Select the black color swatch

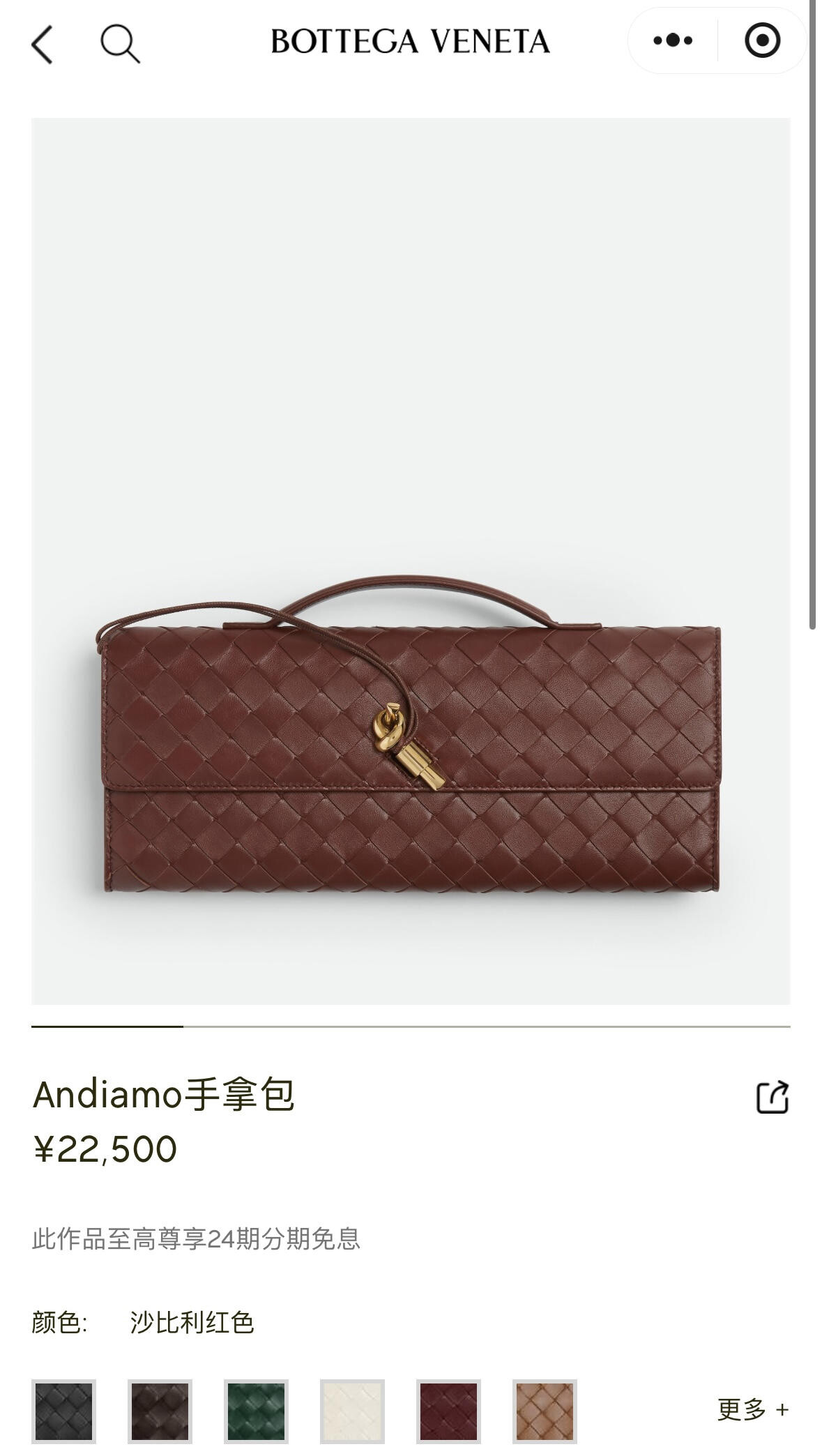click(x=63, y=1411)
